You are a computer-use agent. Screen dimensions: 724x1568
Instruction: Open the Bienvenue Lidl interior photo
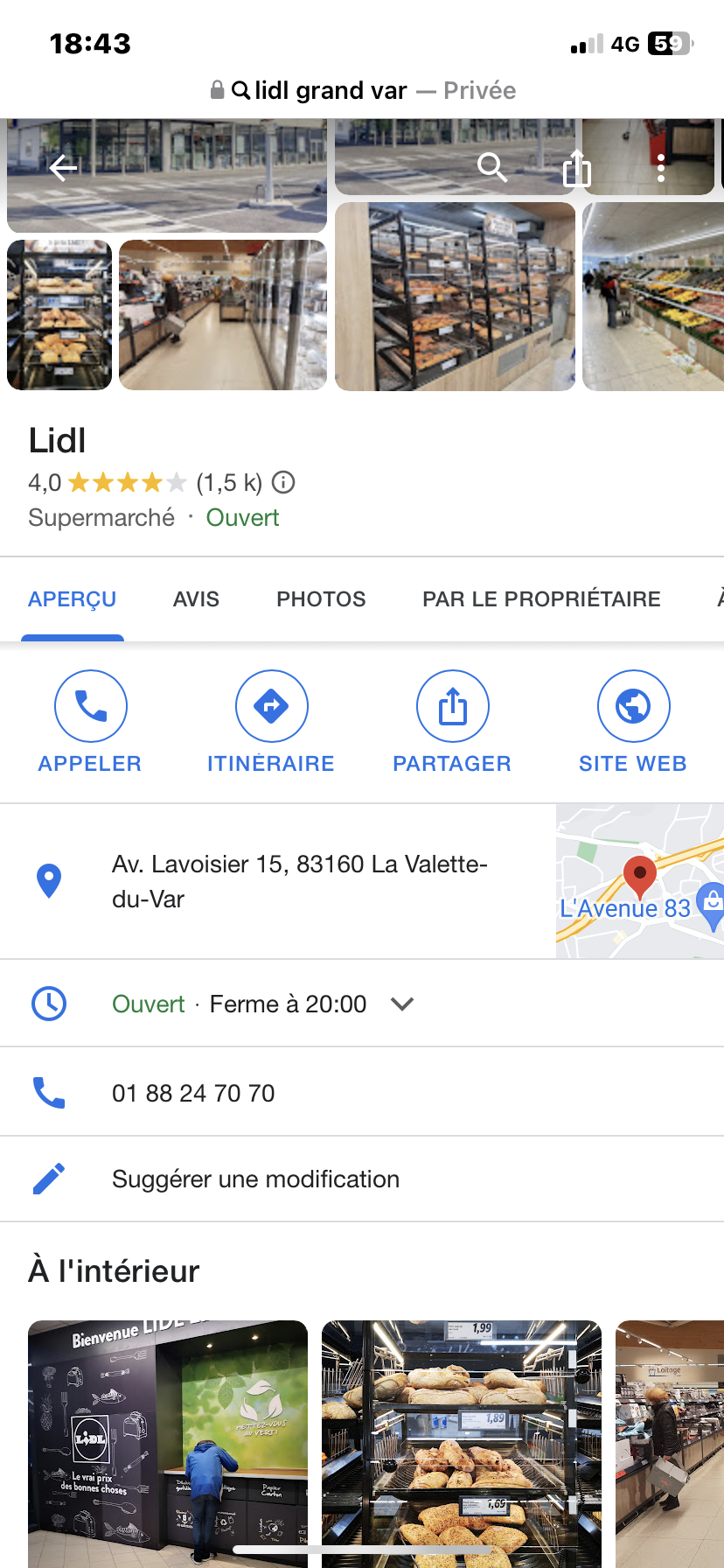click(168, 1442)
